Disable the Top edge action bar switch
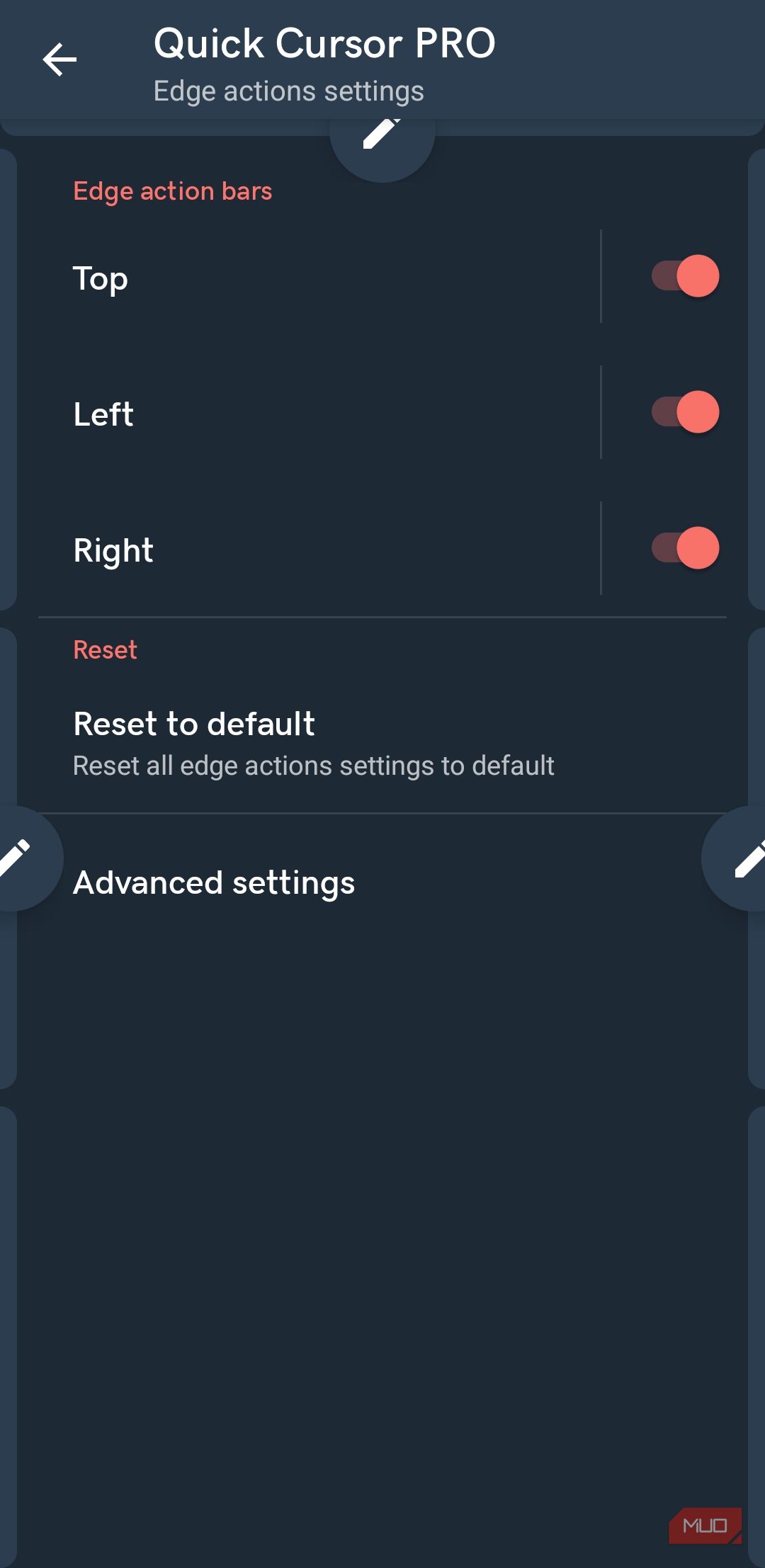 tap(686, 276)
